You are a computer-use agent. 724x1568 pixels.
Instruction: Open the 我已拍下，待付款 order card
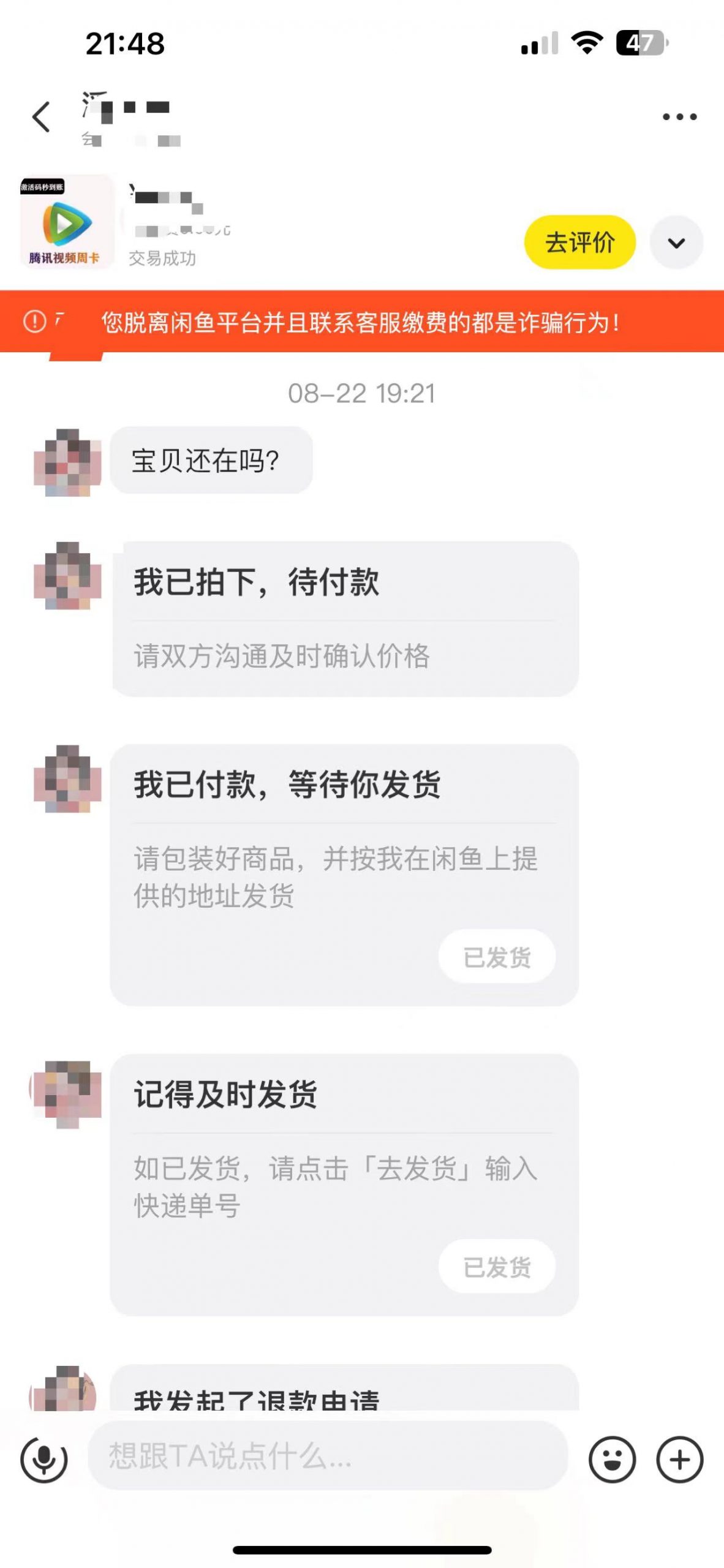point(345,619)
